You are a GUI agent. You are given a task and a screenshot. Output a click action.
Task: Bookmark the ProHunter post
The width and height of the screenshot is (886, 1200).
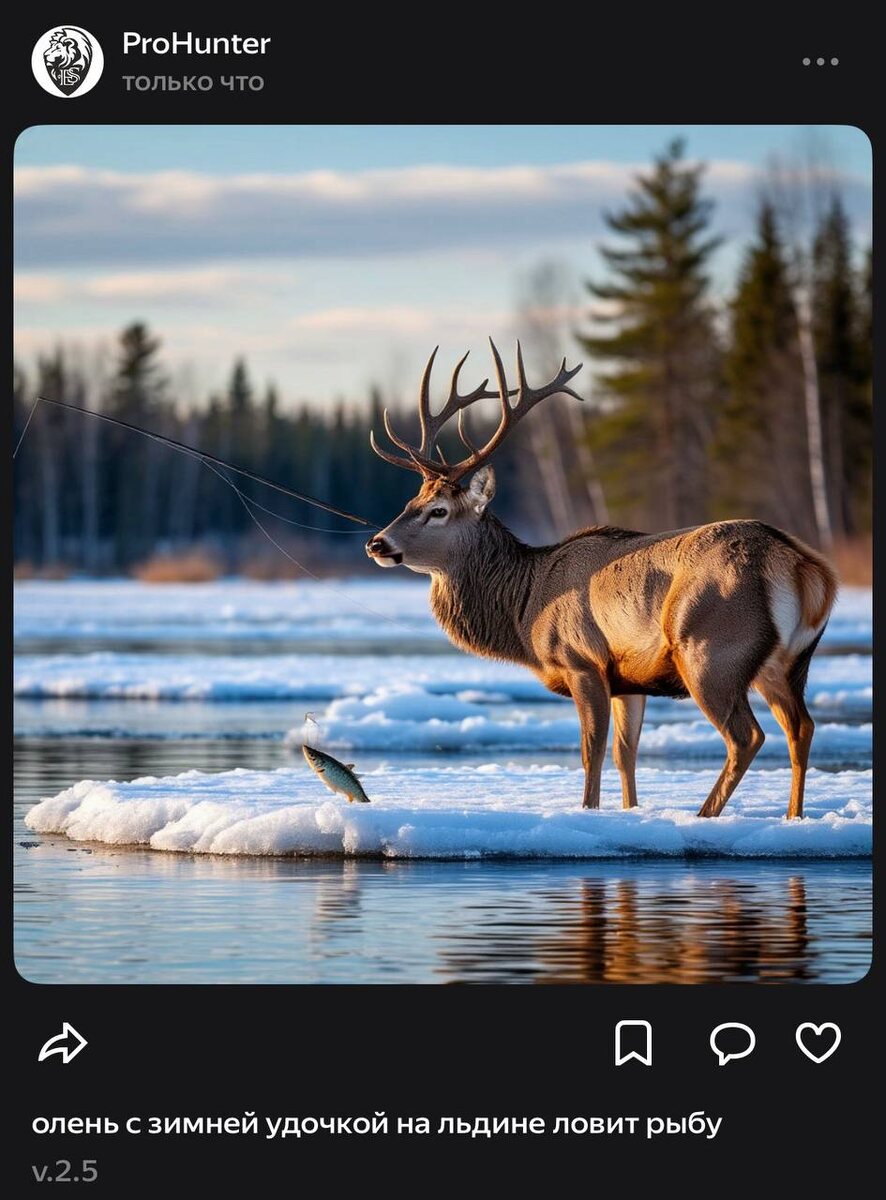pos(633,1043)
